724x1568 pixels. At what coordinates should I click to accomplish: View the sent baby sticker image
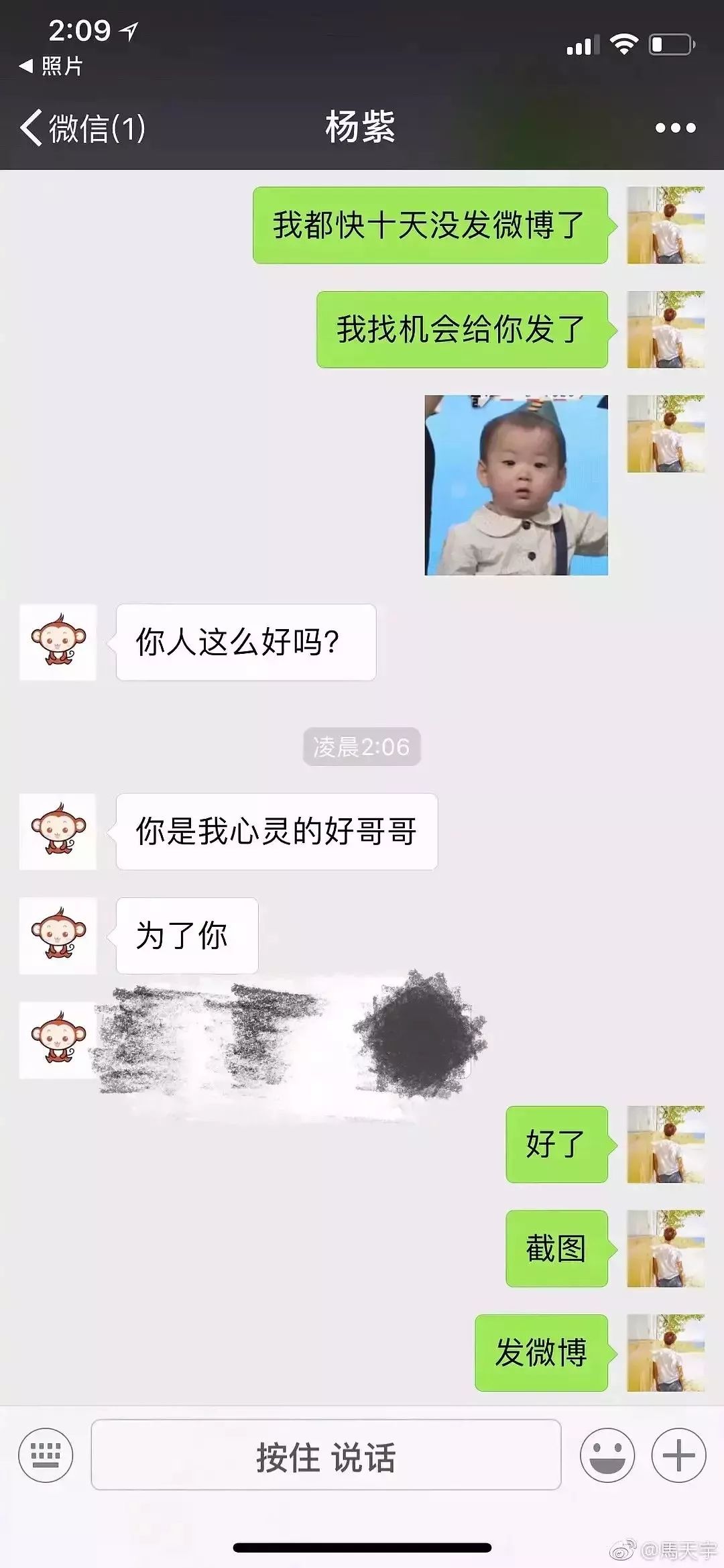[516, 485]
